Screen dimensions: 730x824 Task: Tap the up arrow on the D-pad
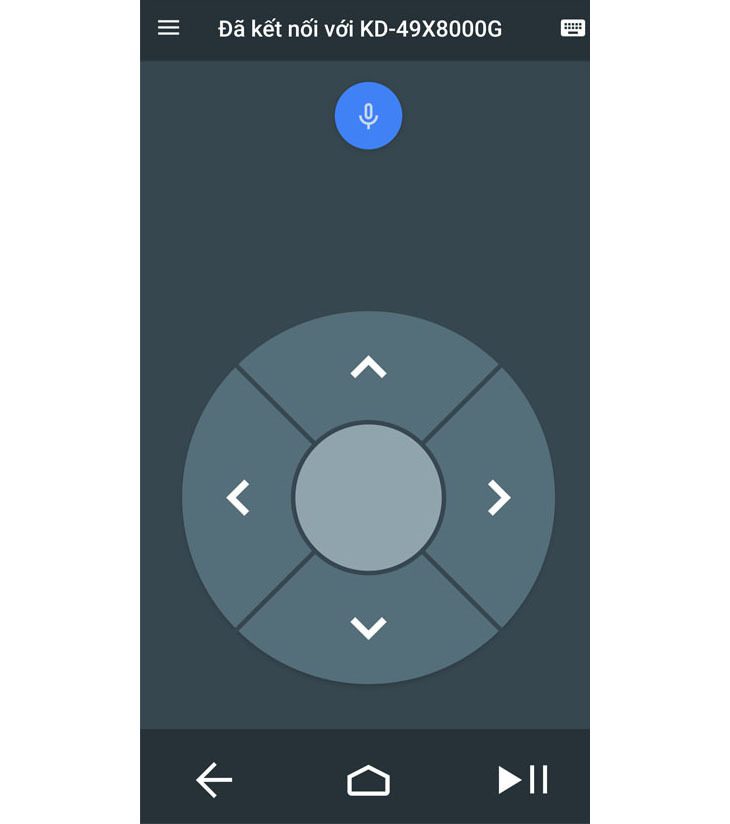pyautogui.click(x=368, y=367)
